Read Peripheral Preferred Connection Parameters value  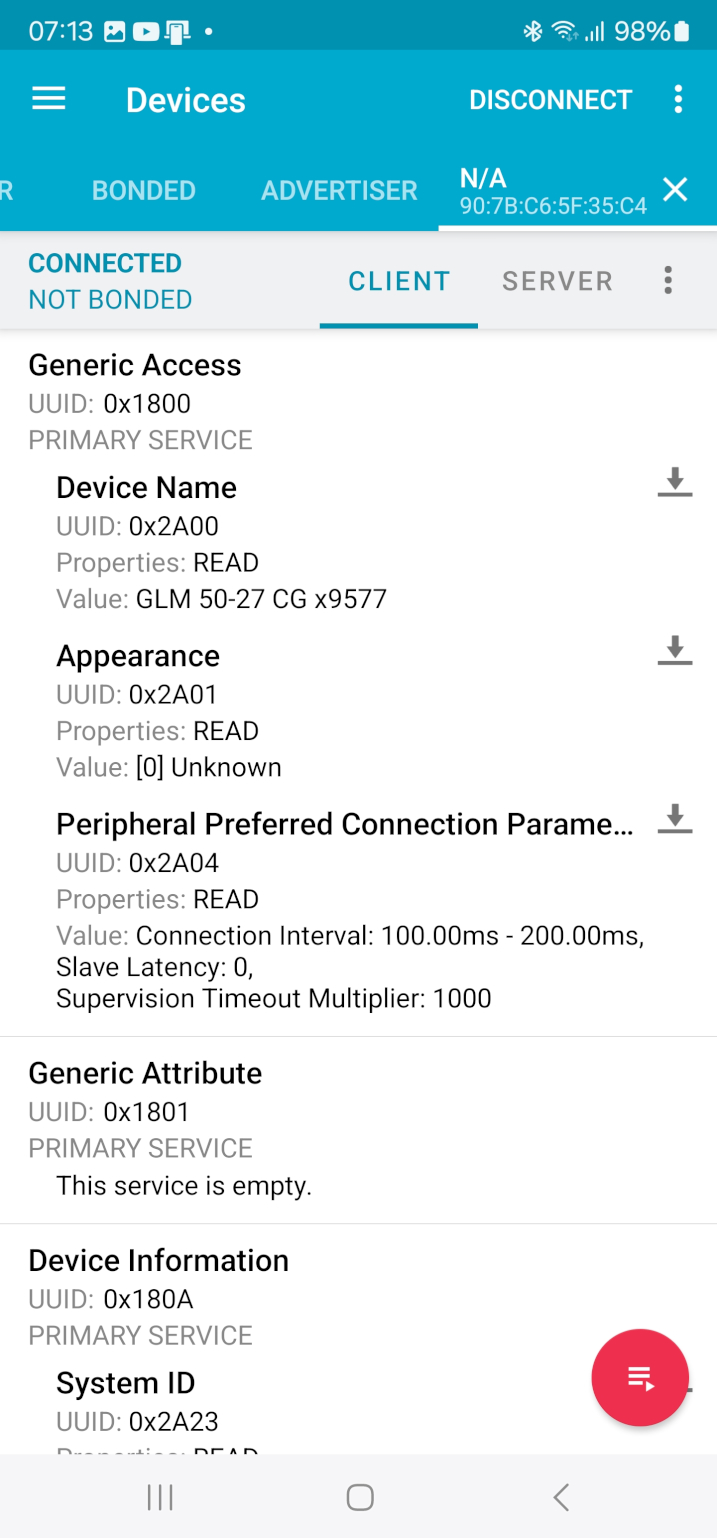click(x=675, y=818)
